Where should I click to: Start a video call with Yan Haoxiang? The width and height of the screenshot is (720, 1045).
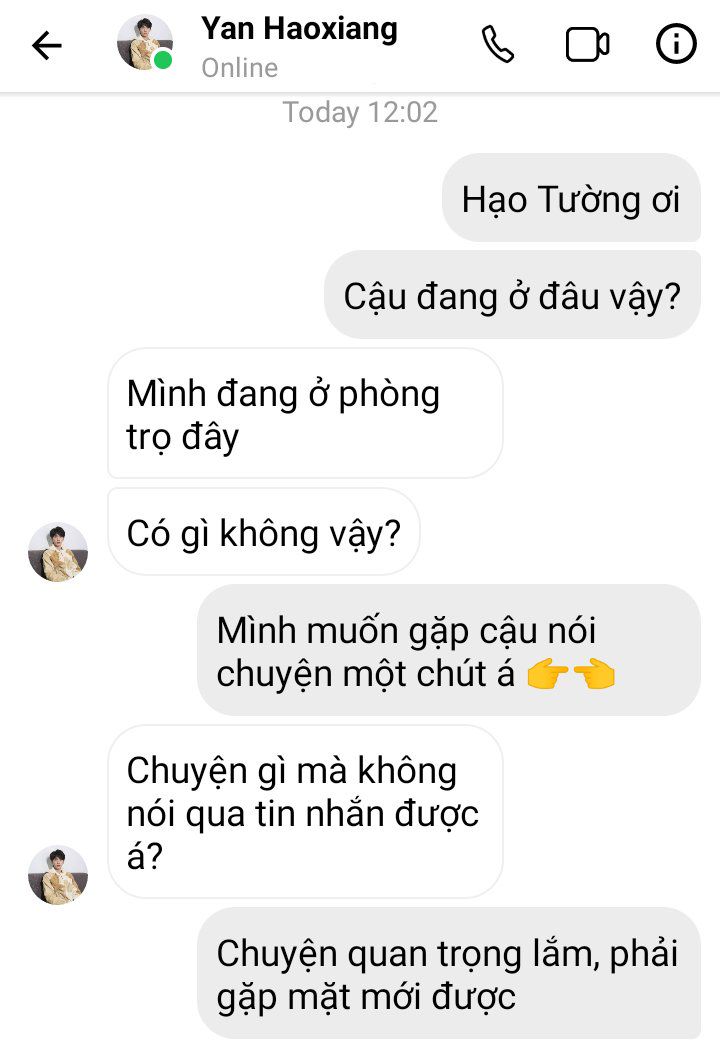[587, 45]
